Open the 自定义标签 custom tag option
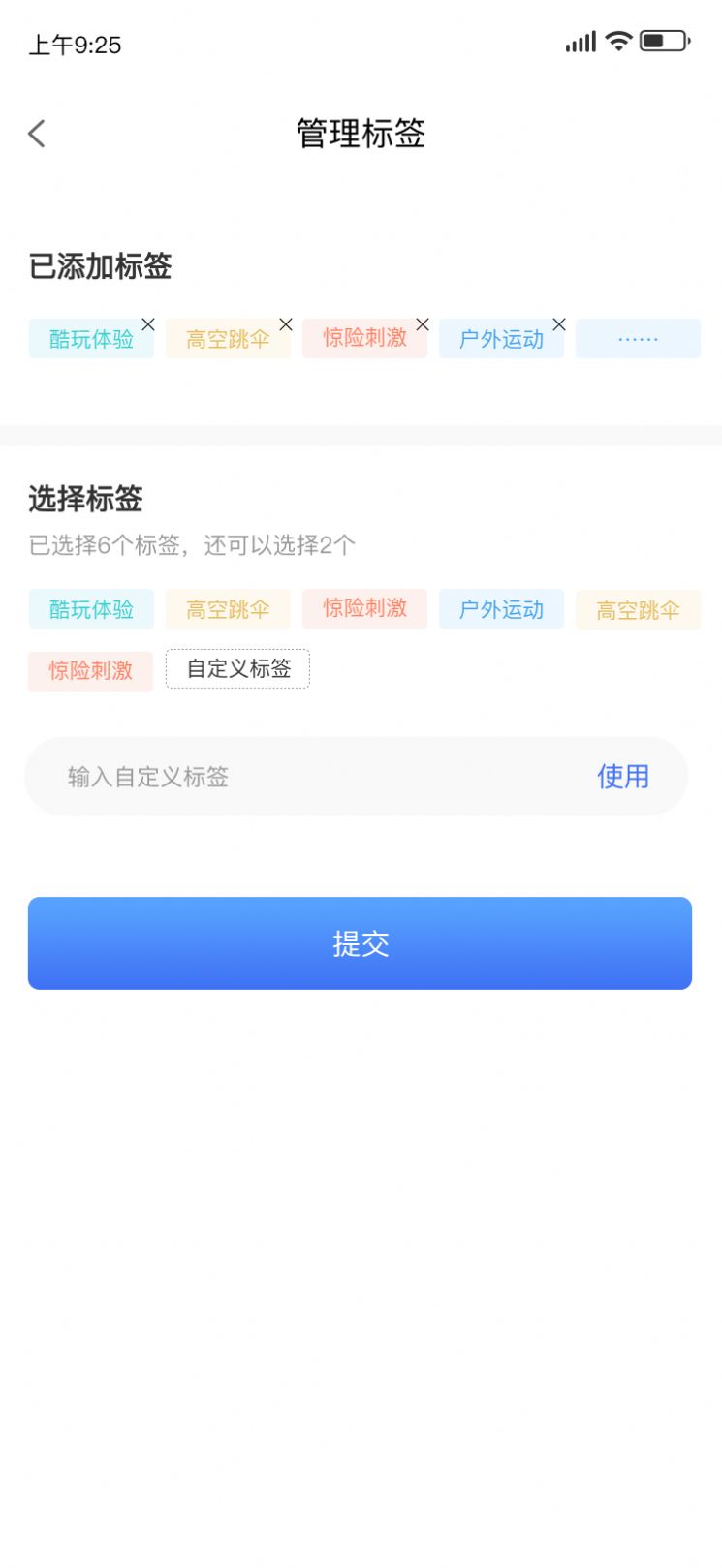The image size is (722, 1568). (237, 669)
